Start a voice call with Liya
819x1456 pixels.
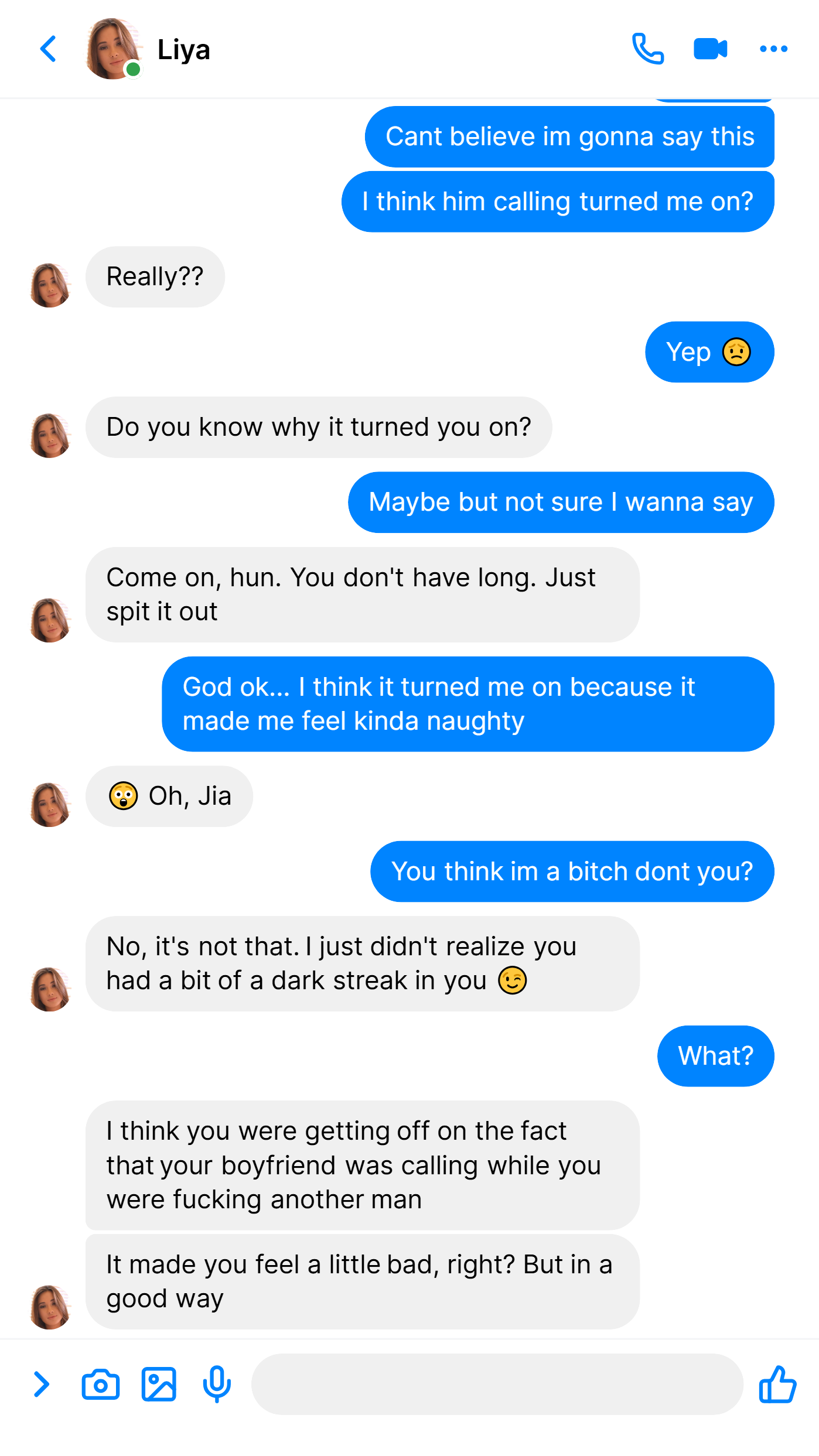pyautogui.click(x=648, y=49)
